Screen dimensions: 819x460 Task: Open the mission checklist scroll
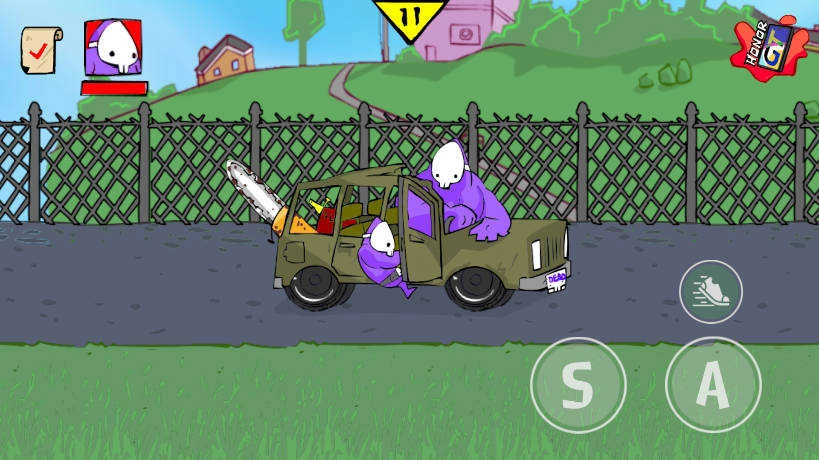click(x=41, y=47)
